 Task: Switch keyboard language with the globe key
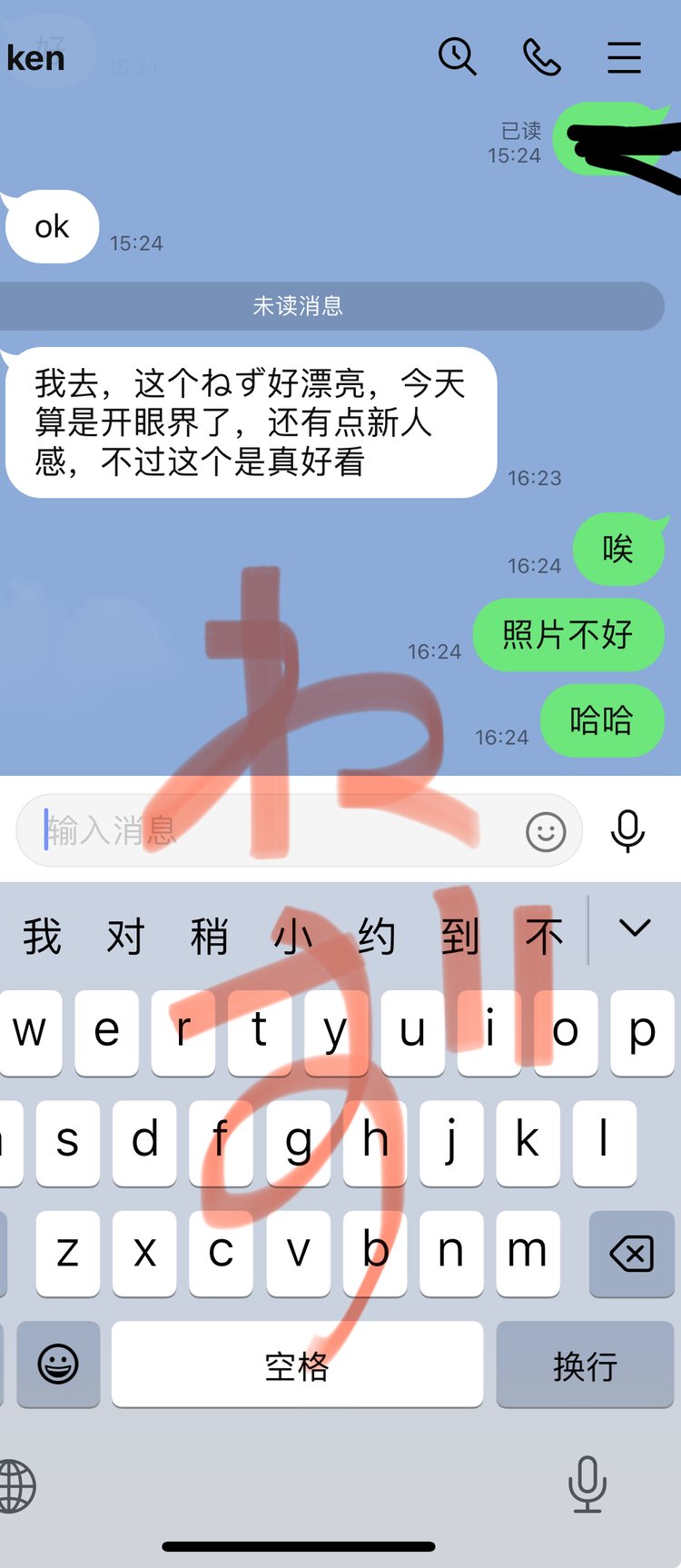point(16,1486)
